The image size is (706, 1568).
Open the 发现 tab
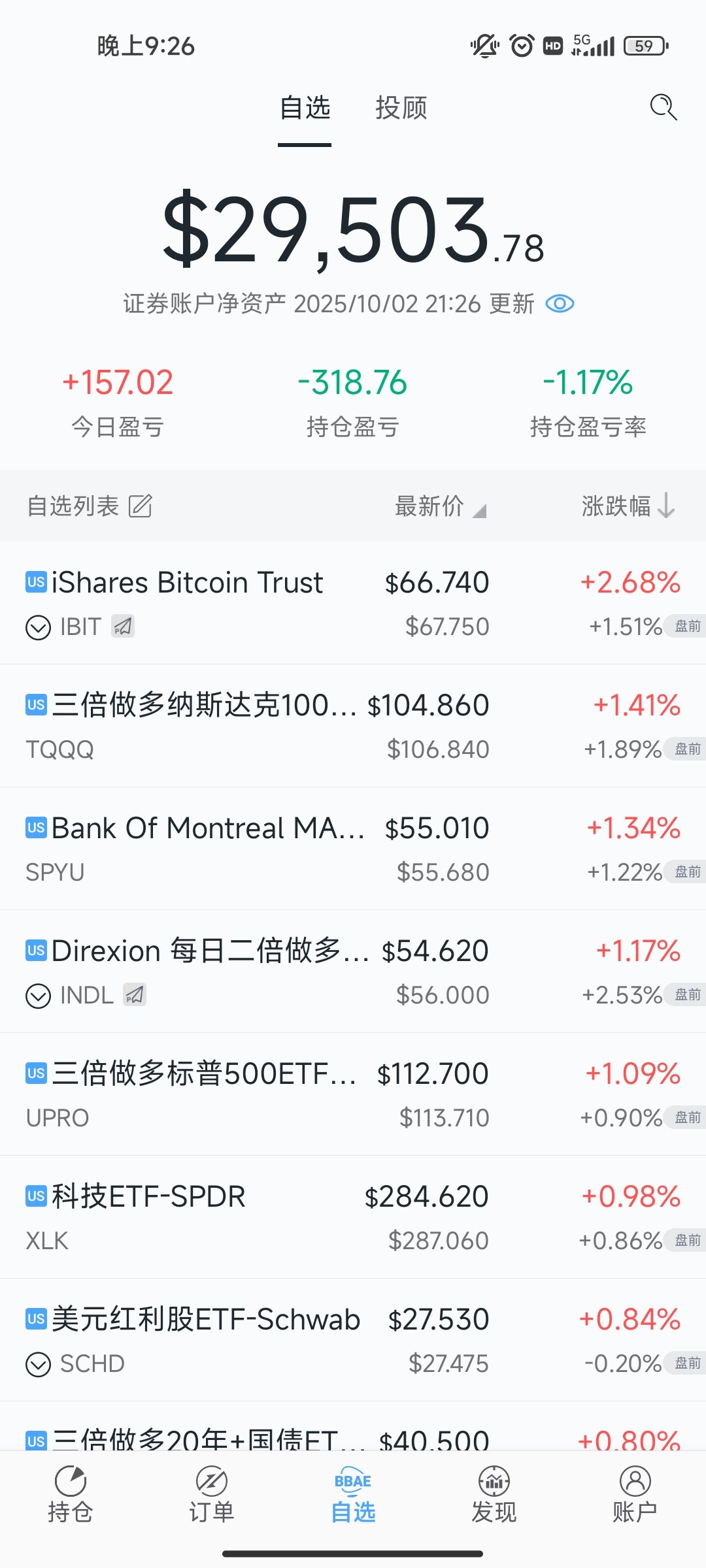[x=494, y=1495]
